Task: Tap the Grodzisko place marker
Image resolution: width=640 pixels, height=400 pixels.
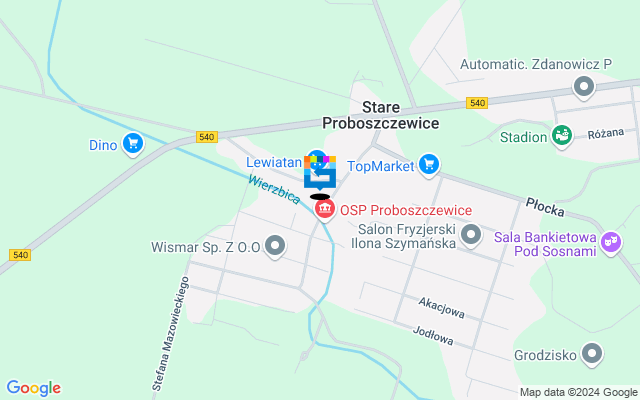Action: click(593, 354)
